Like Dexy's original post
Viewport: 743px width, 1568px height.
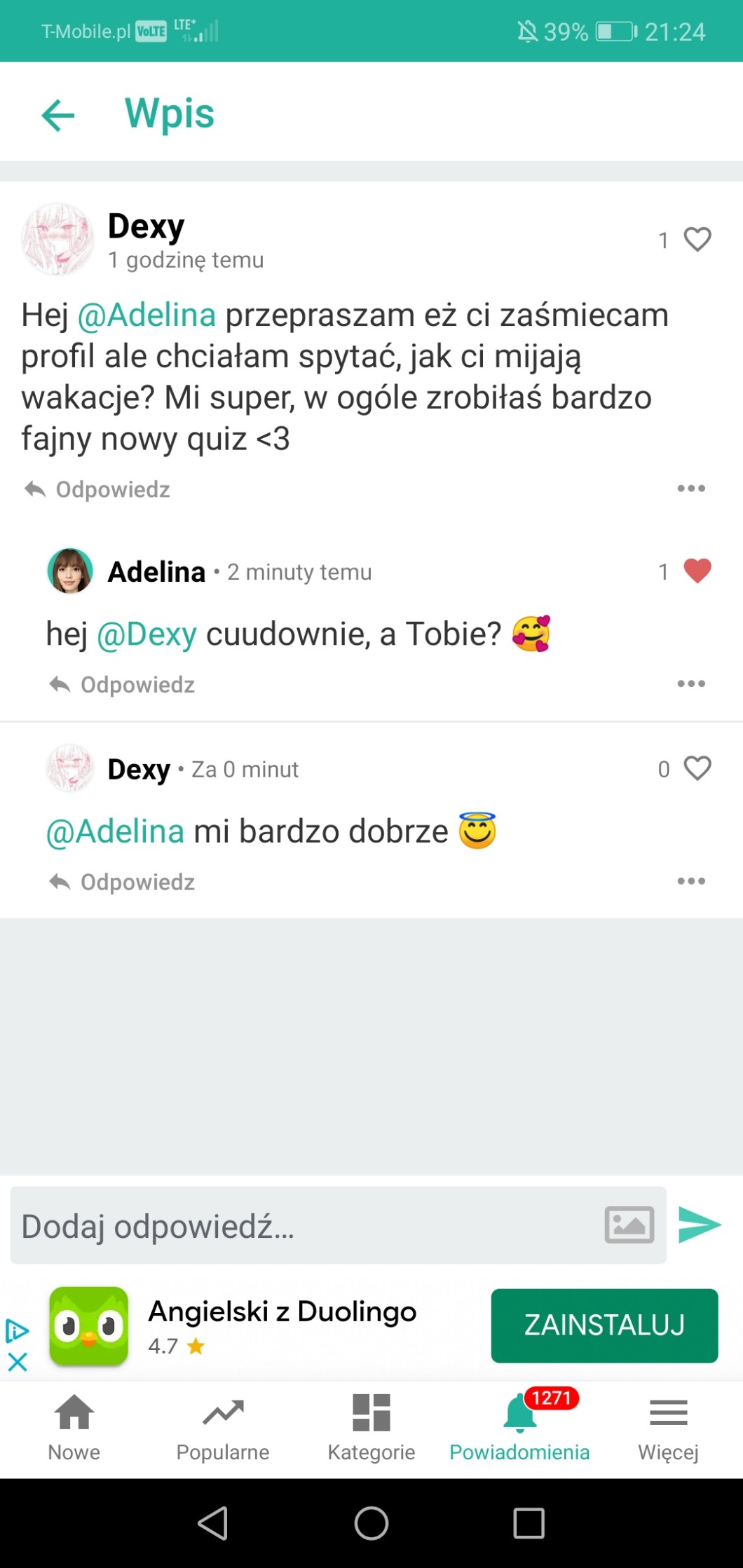[697, 240]
